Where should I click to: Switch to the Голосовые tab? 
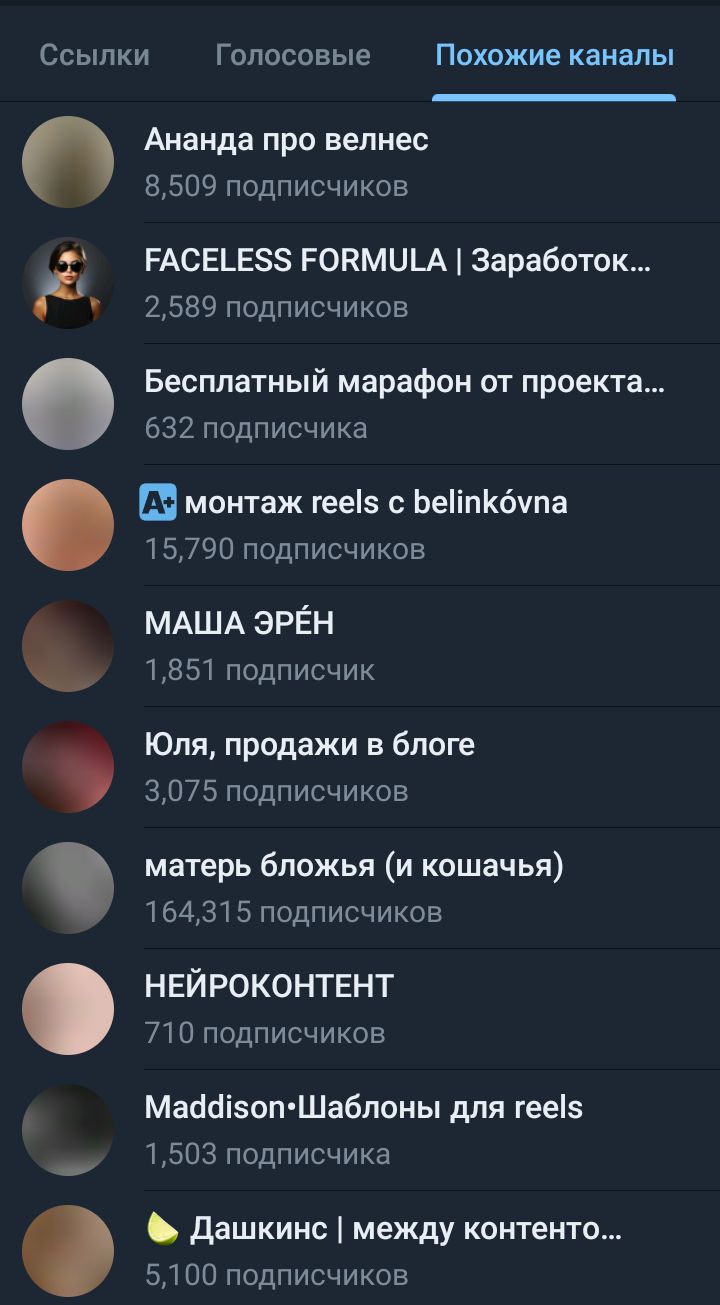pyautogui.click(x=292, y=55)
